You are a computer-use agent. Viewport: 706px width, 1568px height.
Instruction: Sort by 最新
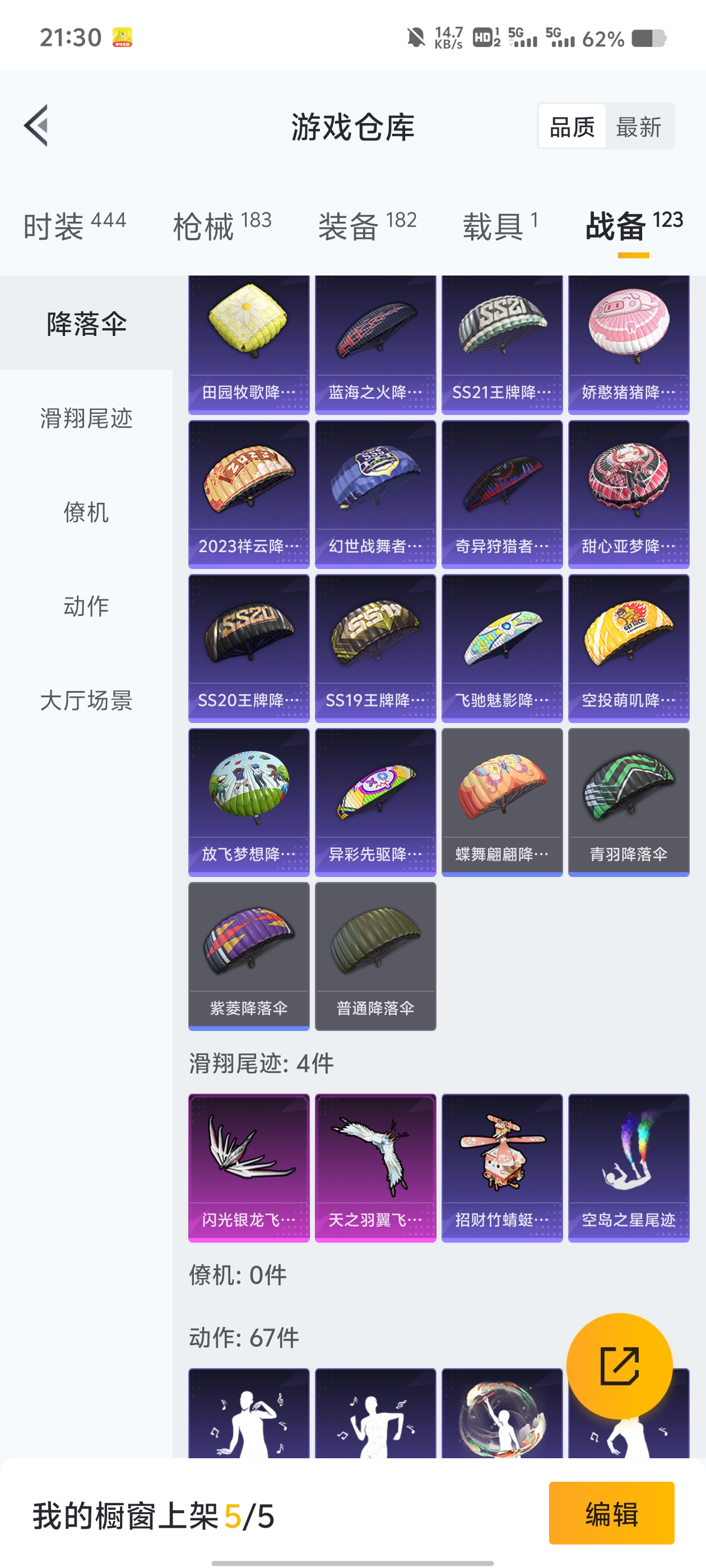tap(638, 127)
